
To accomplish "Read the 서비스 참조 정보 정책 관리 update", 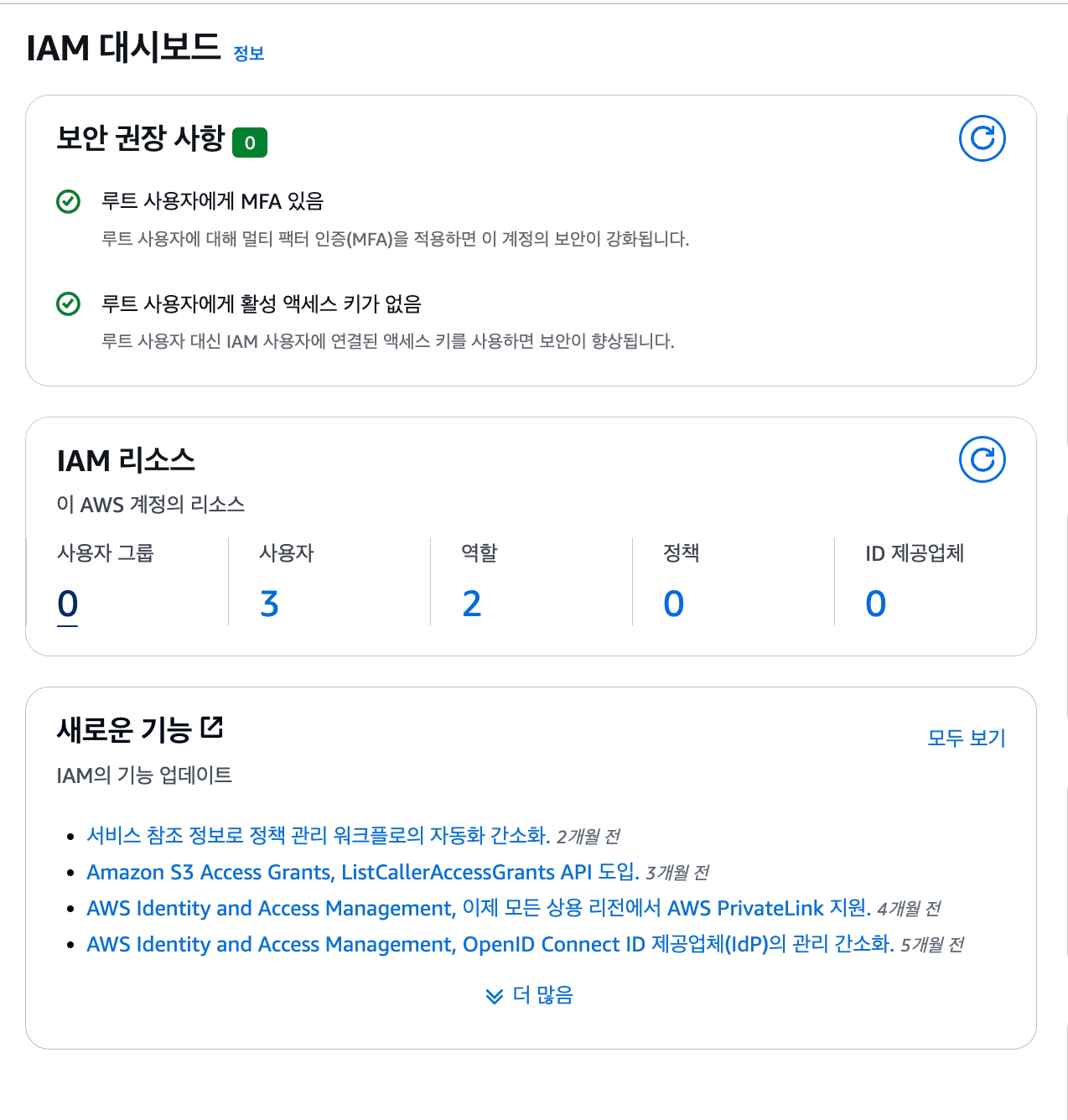I will click(318, 835).
